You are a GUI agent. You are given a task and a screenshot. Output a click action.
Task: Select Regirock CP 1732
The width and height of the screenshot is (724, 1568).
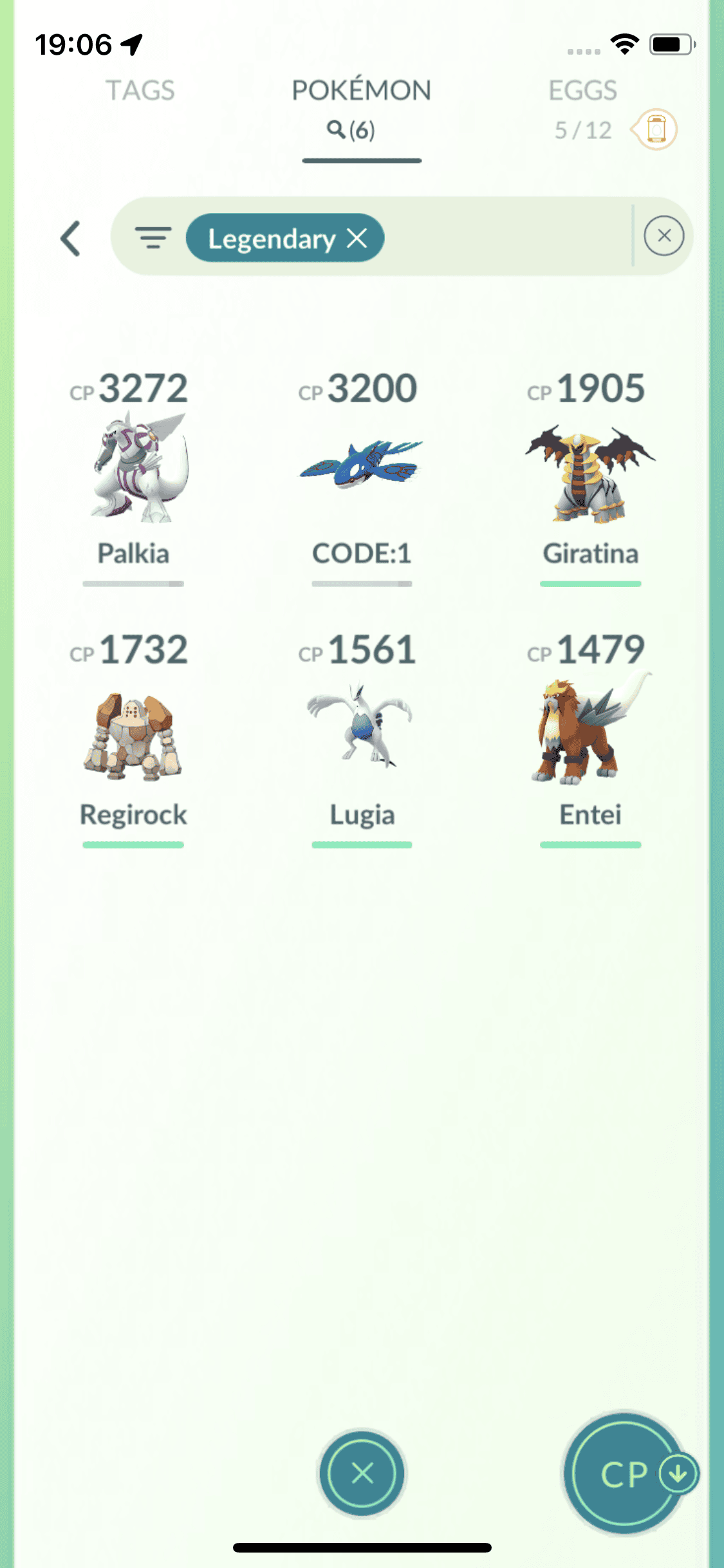click(x=133, y=737)
